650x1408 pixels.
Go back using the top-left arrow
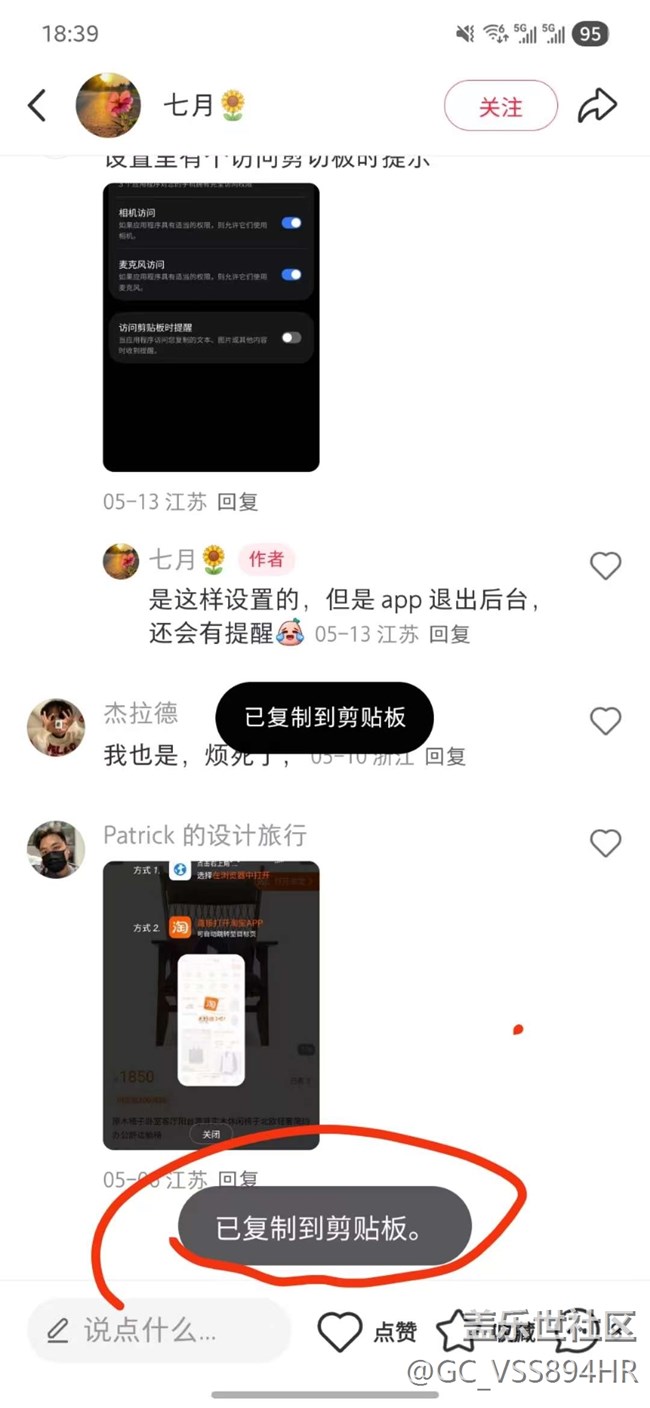pyautogui.click(x=37, y=105)
